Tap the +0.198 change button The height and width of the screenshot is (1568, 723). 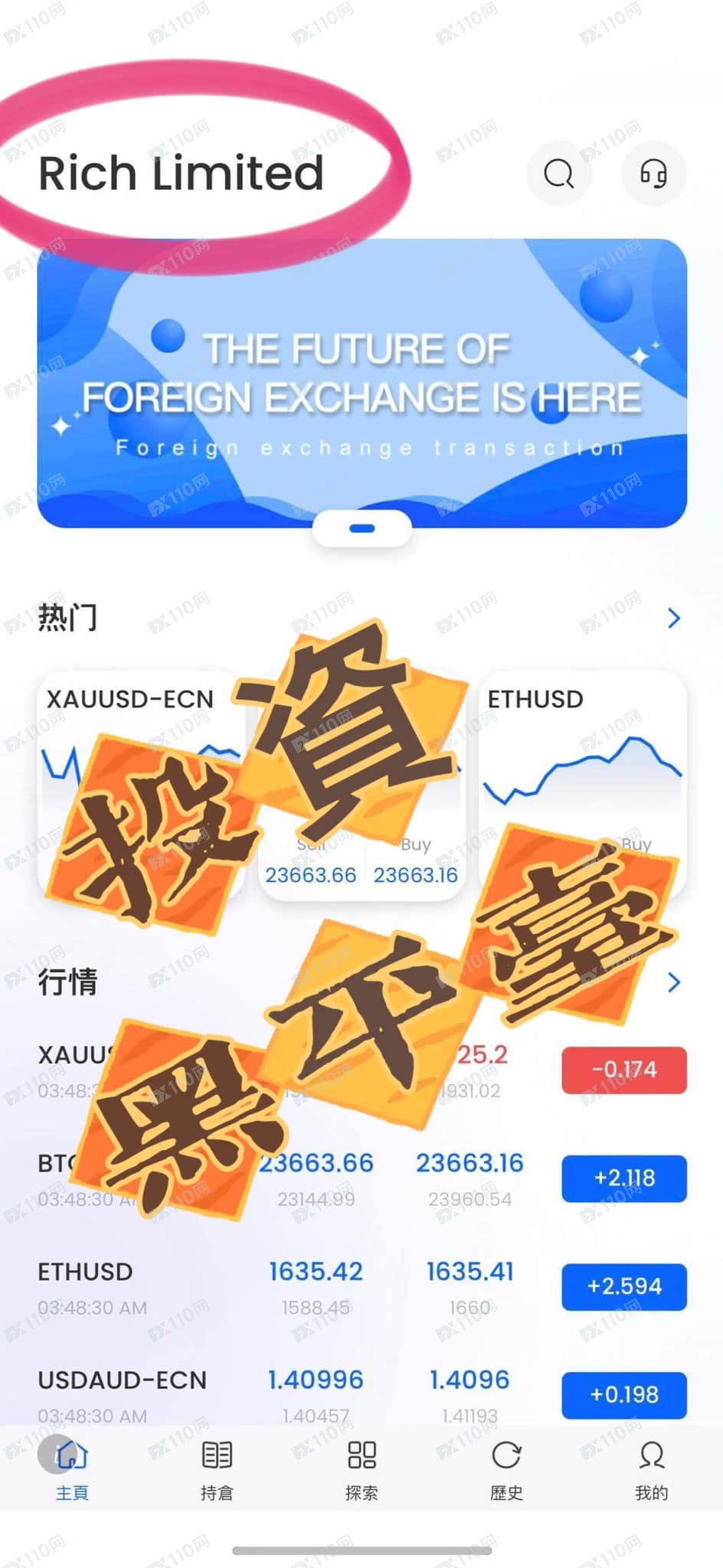[x=623, y=1395]
